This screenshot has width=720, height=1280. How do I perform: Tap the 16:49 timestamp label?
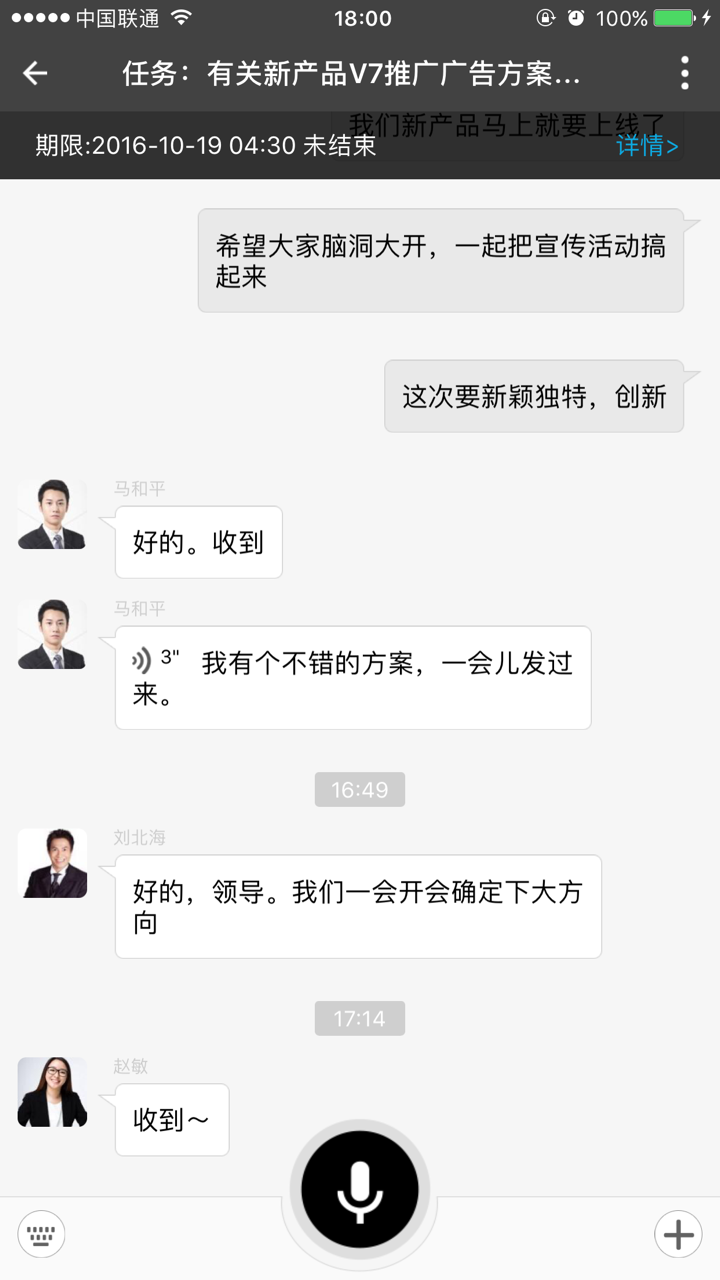click(x=359, y=789)
